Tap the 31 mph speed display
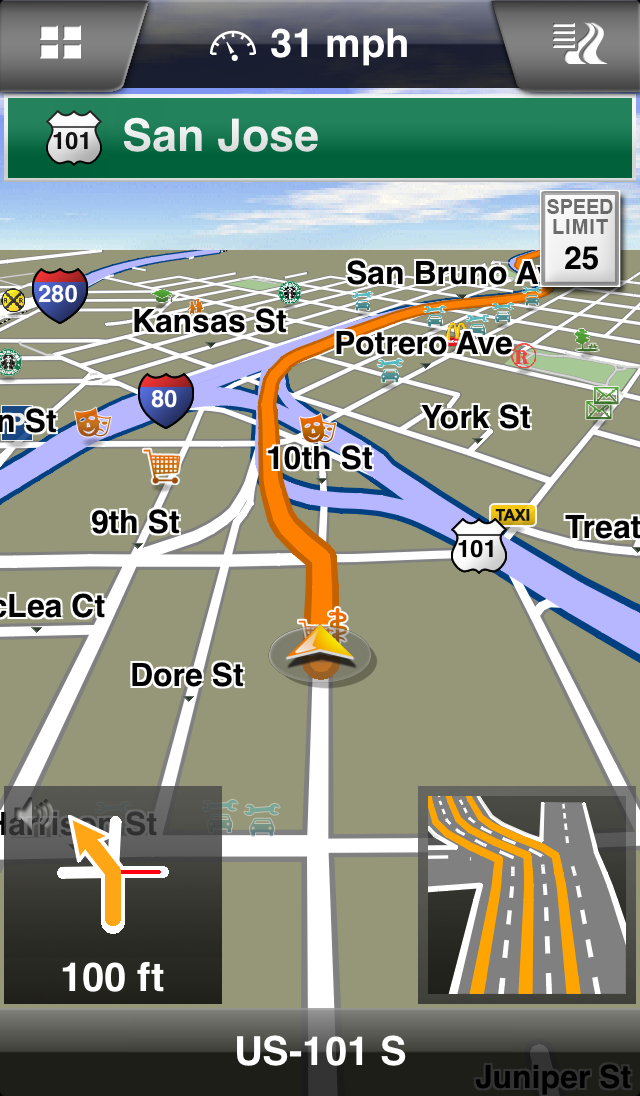 [309, 44]
